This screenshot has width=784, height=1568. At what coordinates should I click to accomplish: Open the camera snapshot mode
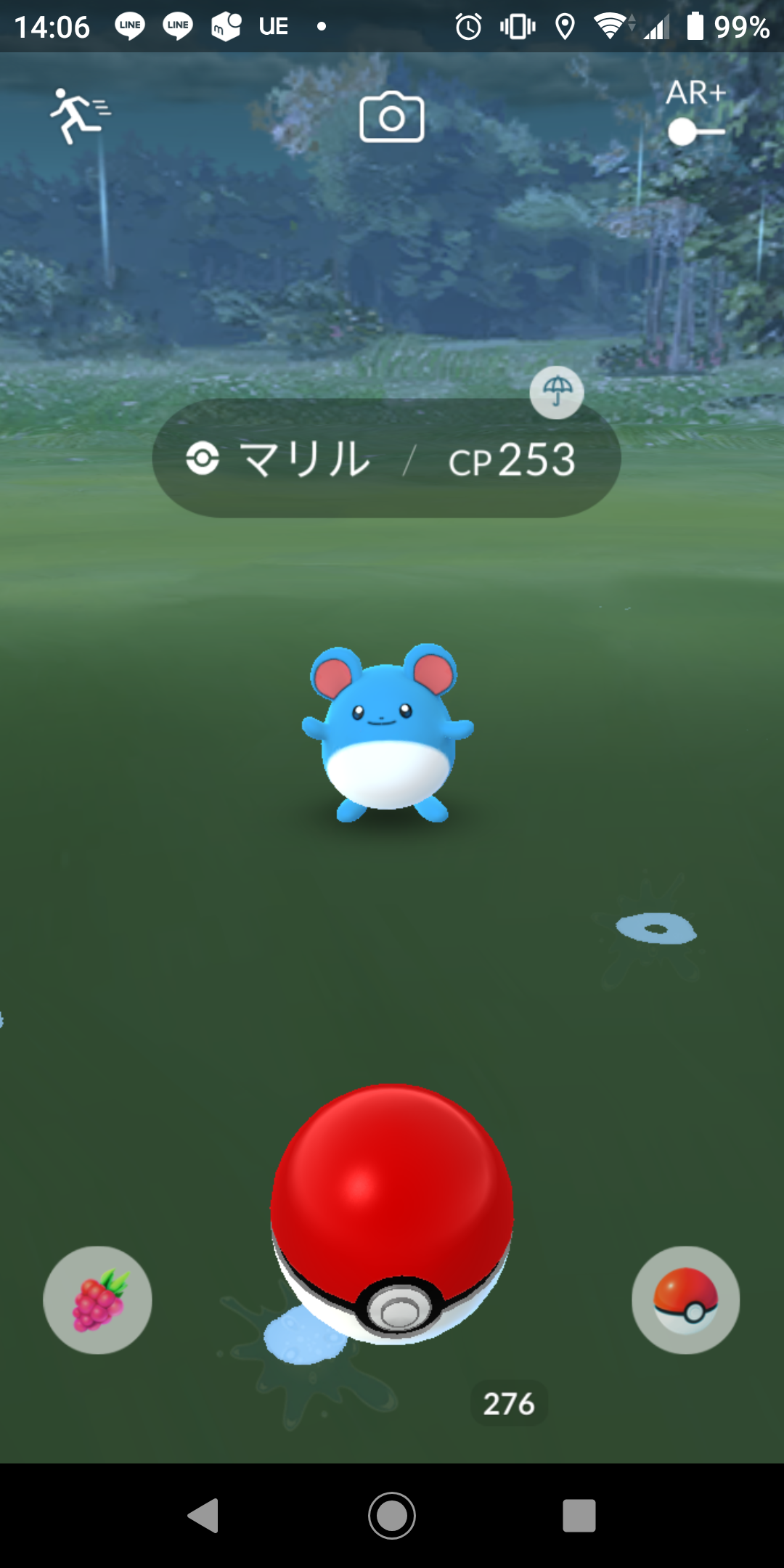391,117
